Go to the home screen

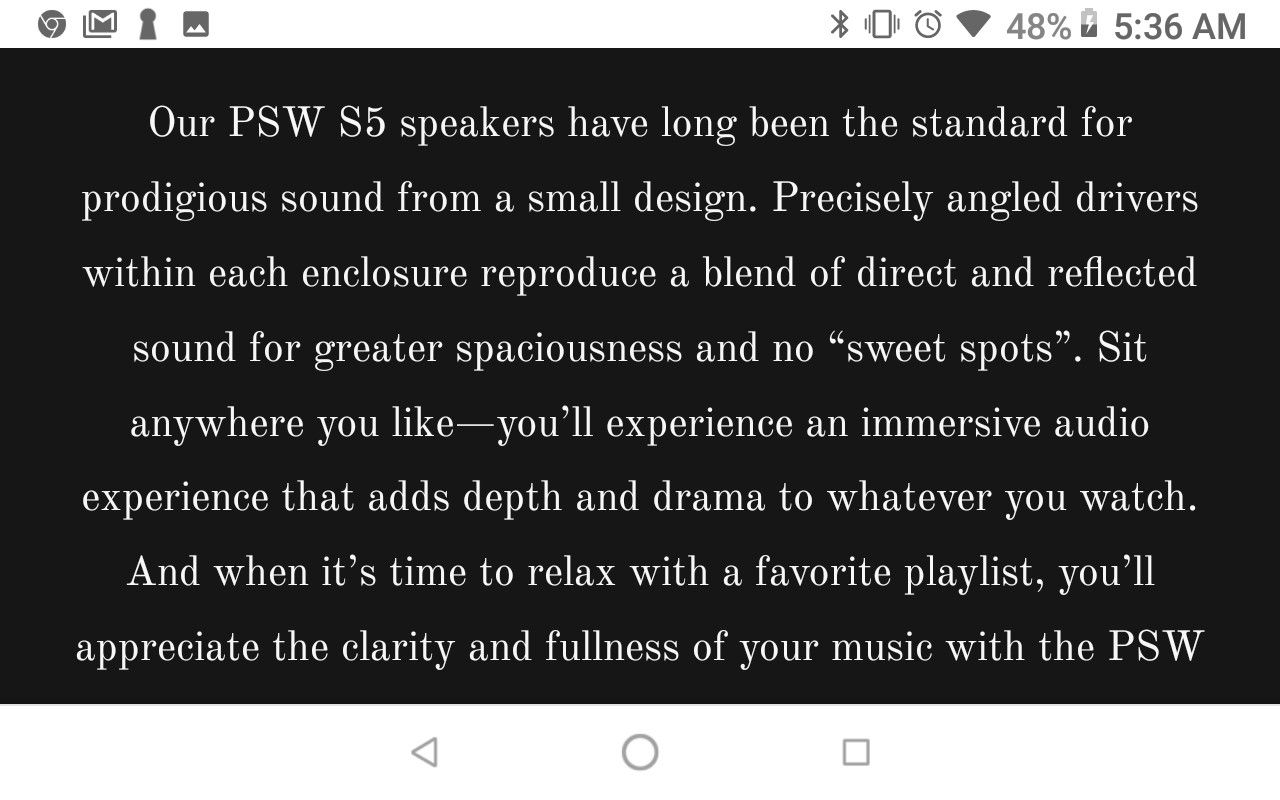640,752
